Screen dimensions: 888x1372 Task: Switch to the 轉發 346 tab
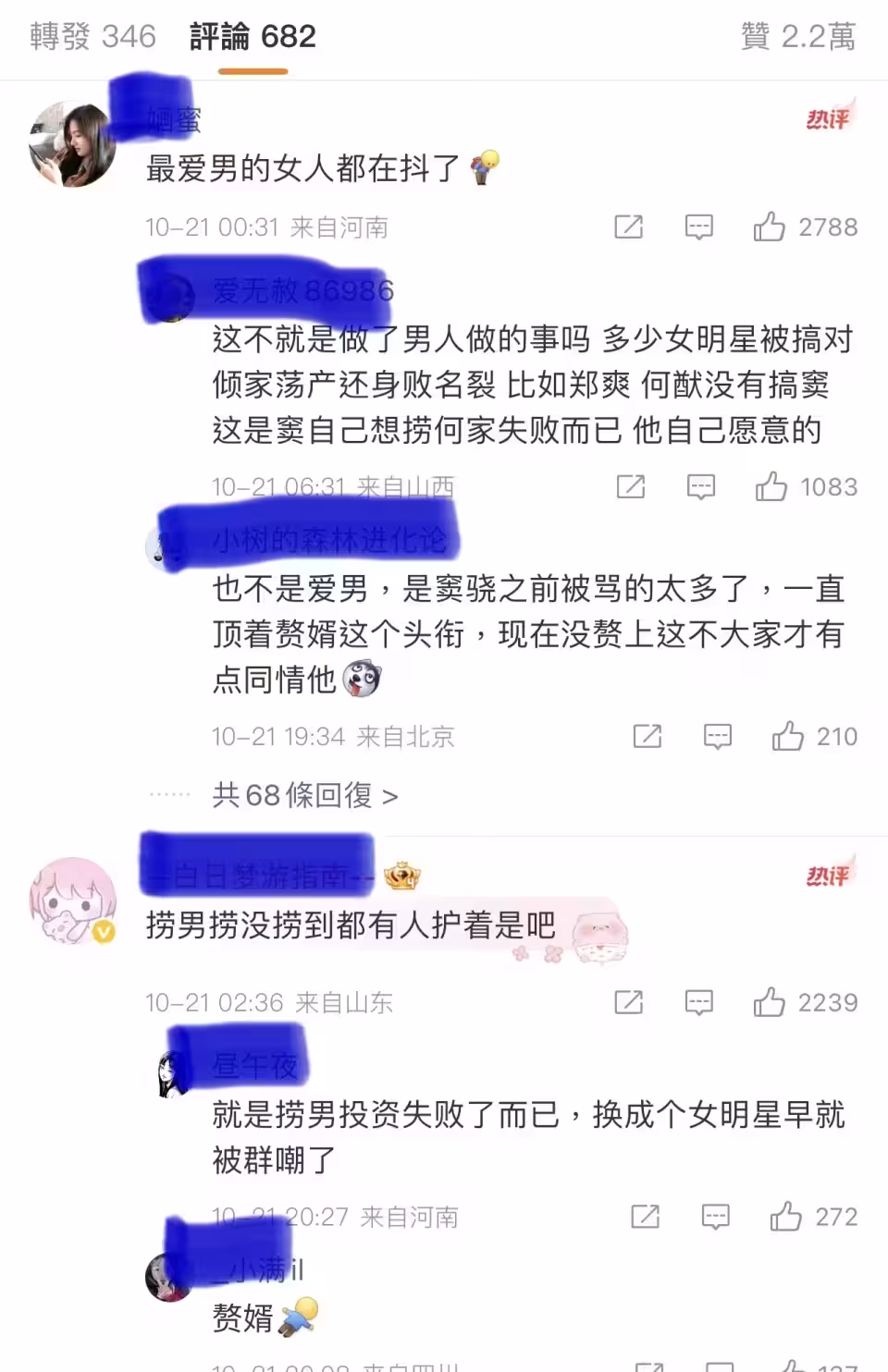(x=92, y=37)
